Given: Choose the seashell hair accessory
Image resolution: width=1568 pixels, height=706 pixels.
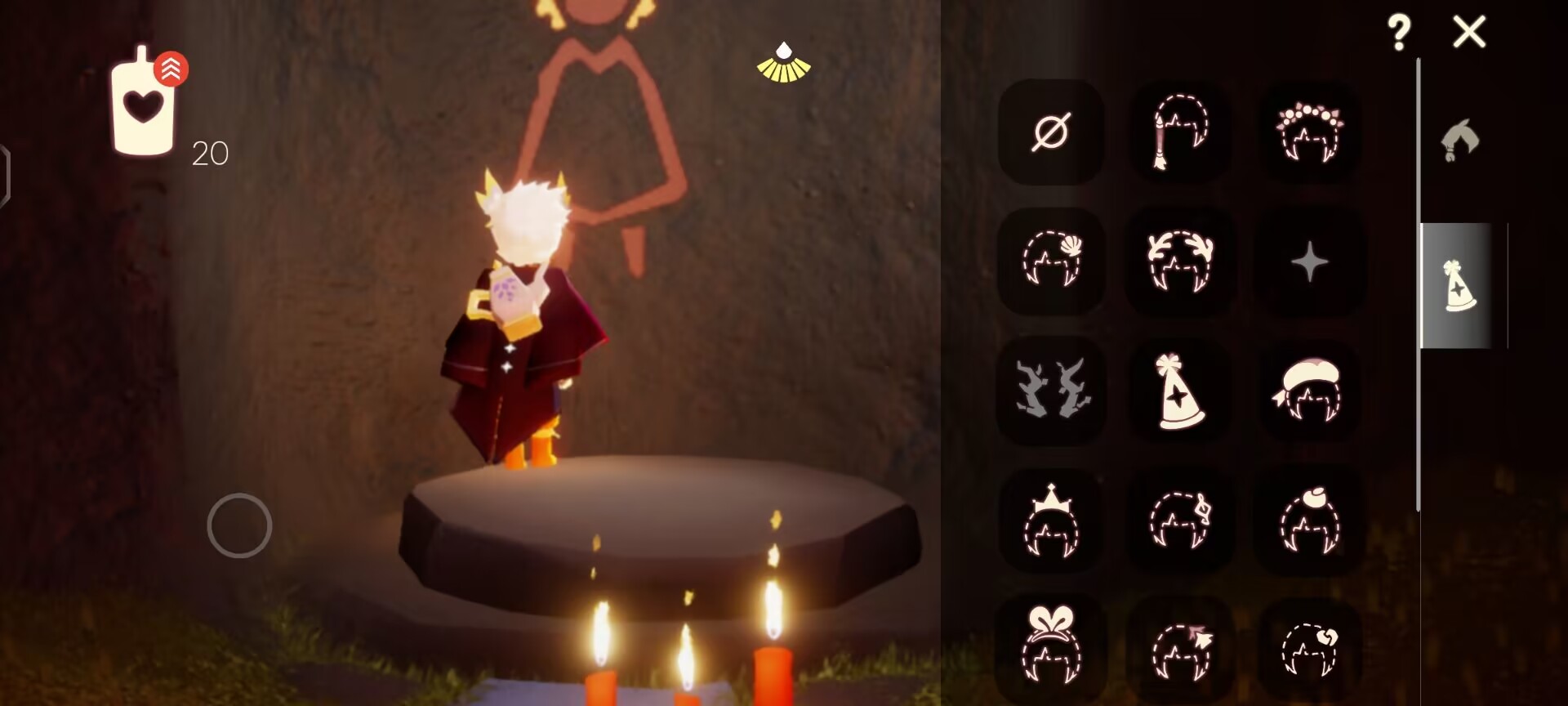Looking at the screenshot, I should pyautogui.click(x=1051, y=261).
